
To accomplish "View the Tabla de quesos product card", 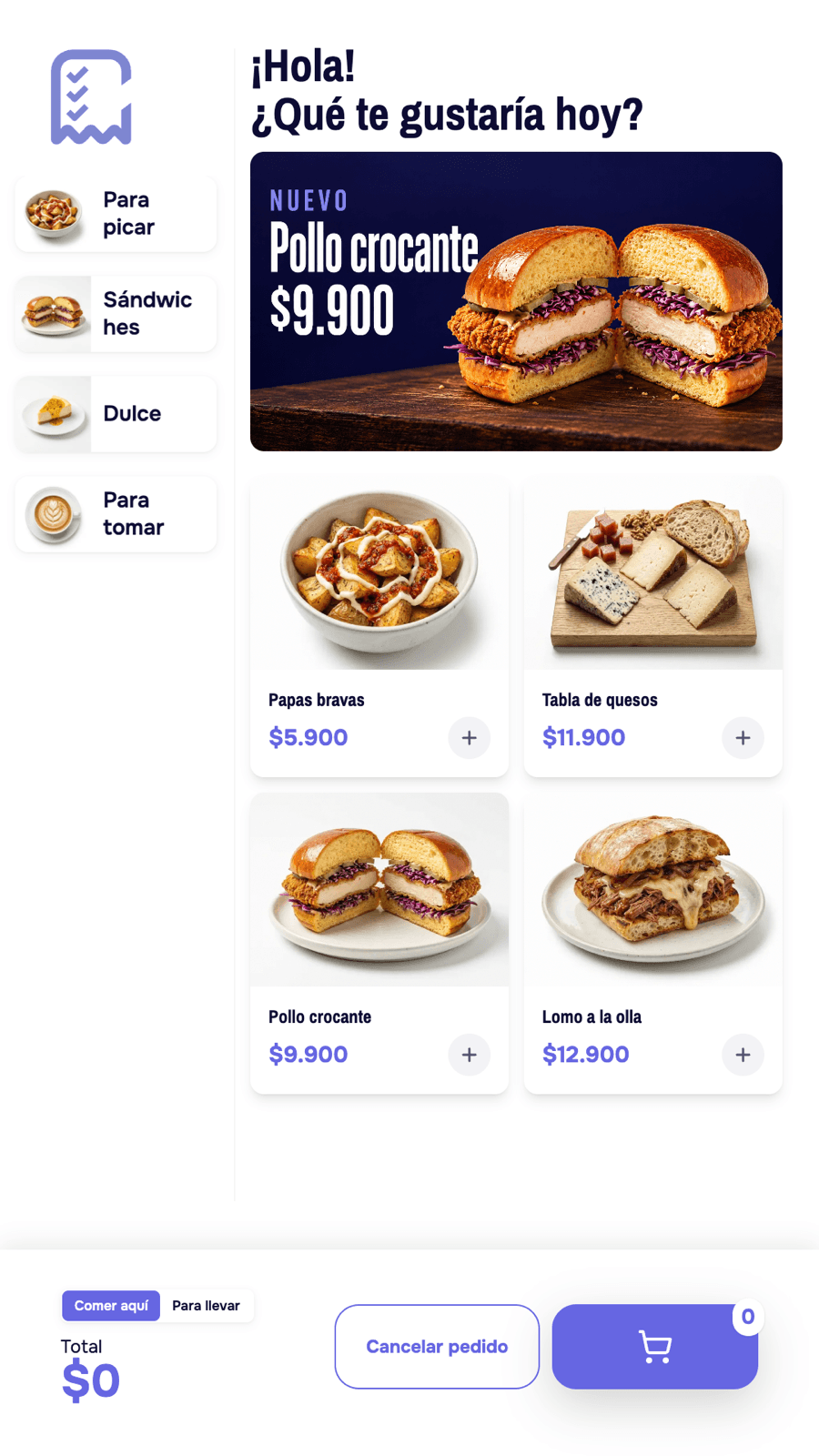I will [x=652, y=627].
